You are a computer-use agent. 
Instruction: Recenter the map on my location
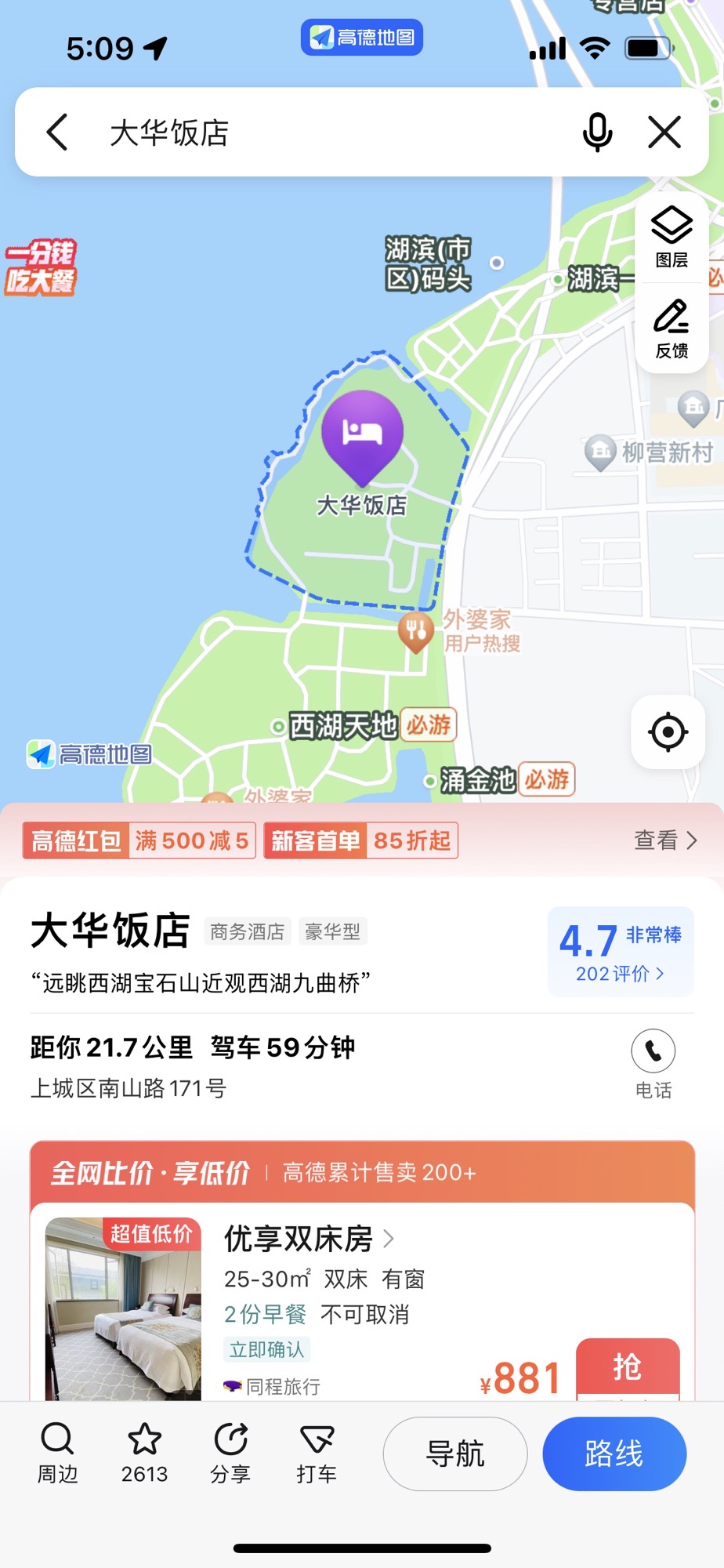tap(668, 732)
